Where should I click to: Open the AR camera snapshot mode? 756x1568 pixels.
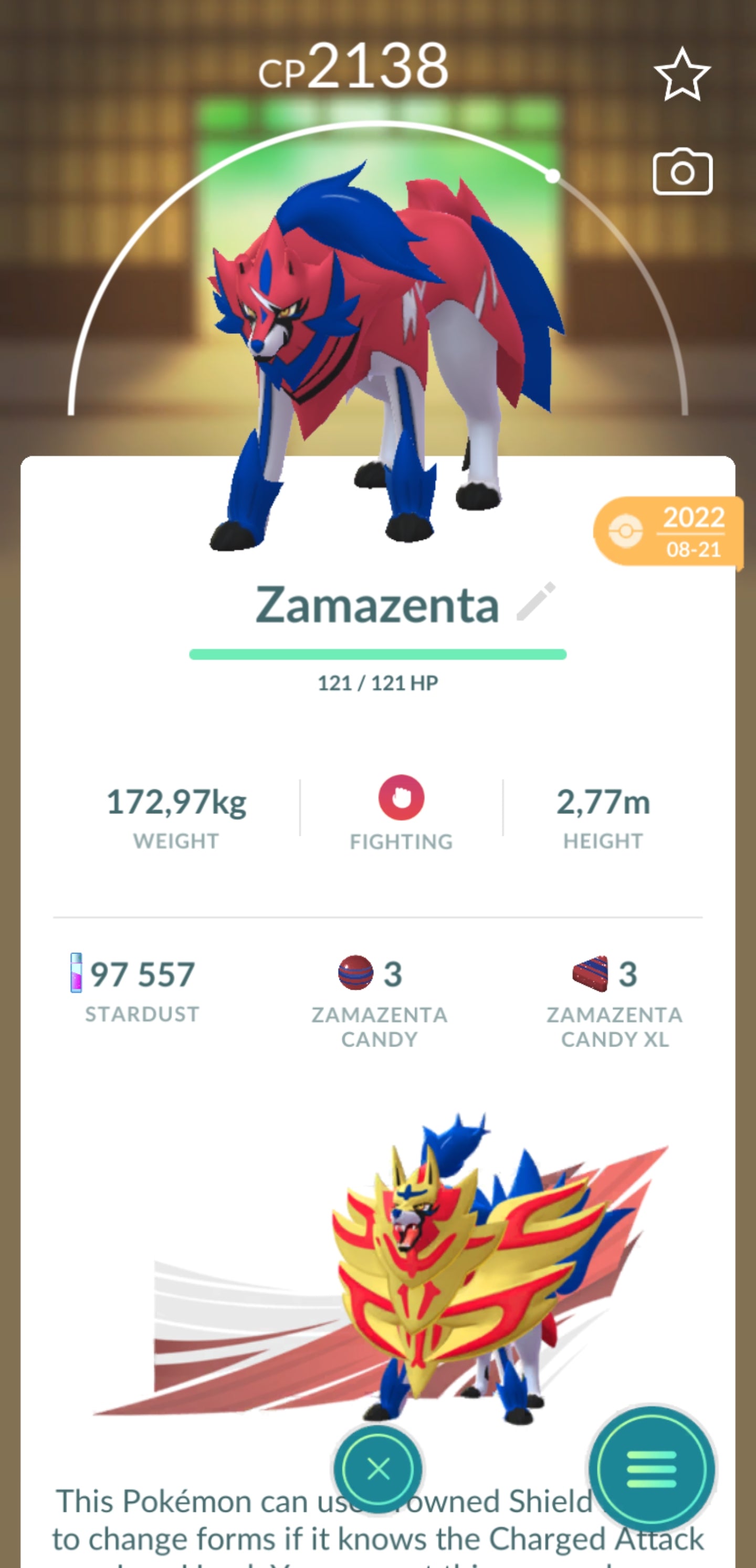click(x=682, y=173)
